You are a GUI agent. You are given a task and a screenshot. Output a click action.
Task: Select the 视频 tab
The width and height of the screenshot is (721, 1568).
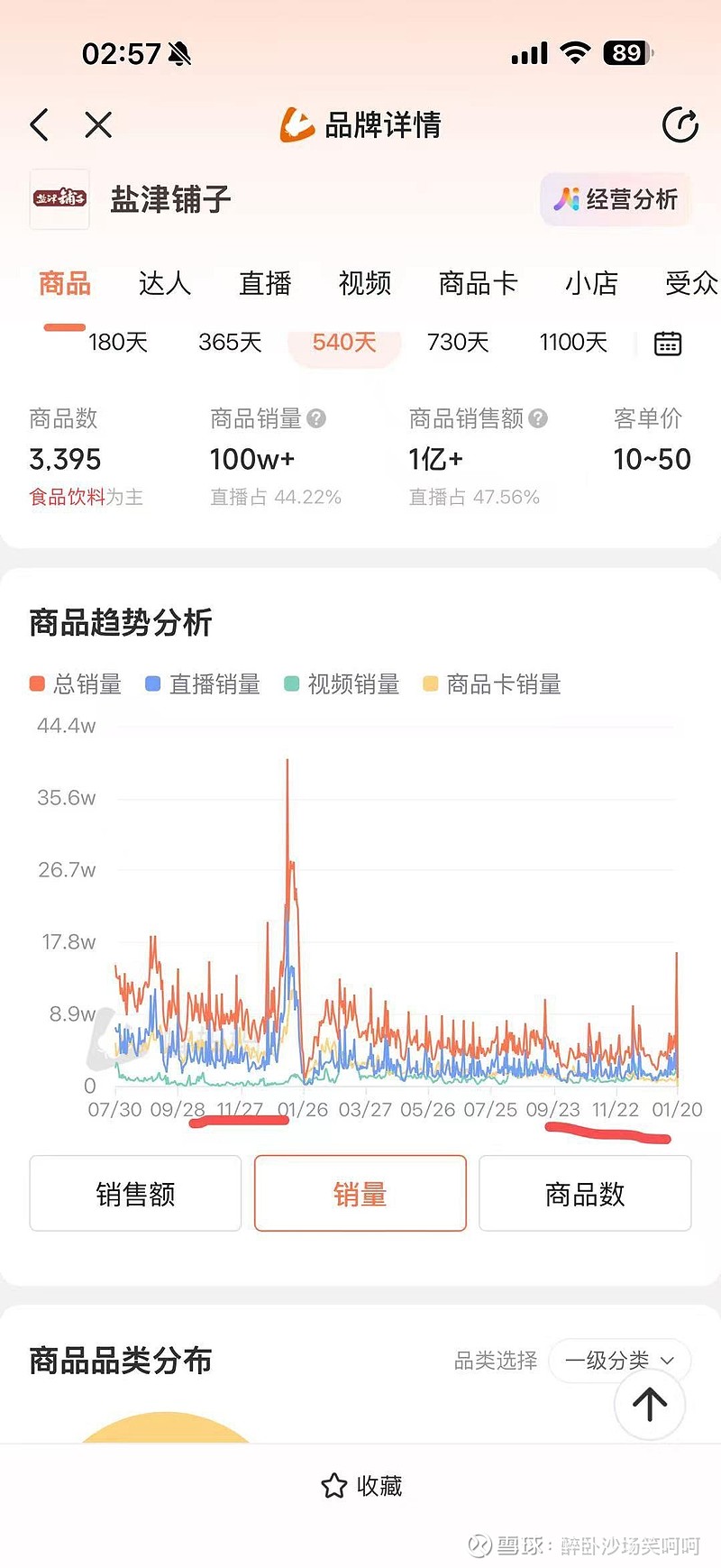pyautogui.click(x=363, y=283)
